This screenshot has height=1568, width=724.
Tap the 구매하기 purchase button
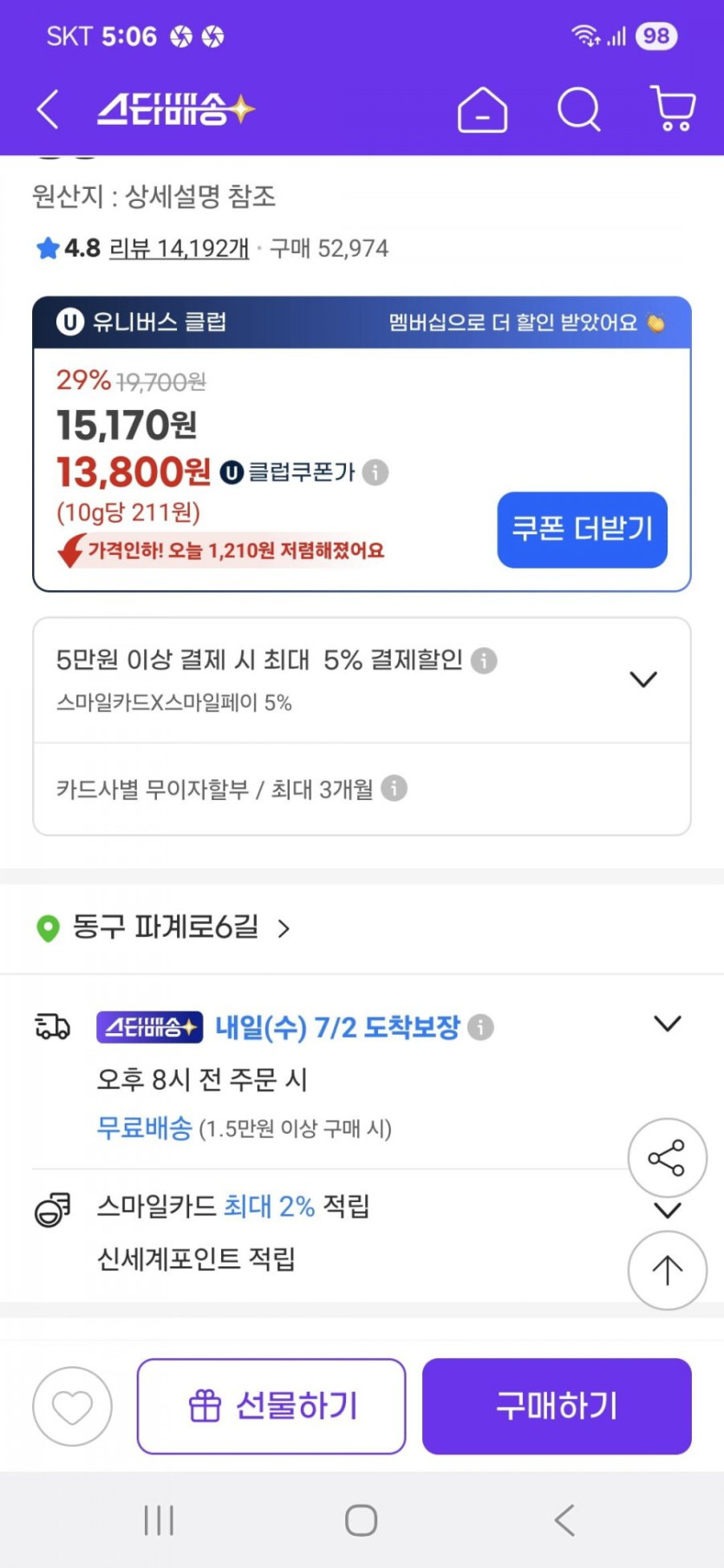pyautogui.click(x=557, y=1406)
